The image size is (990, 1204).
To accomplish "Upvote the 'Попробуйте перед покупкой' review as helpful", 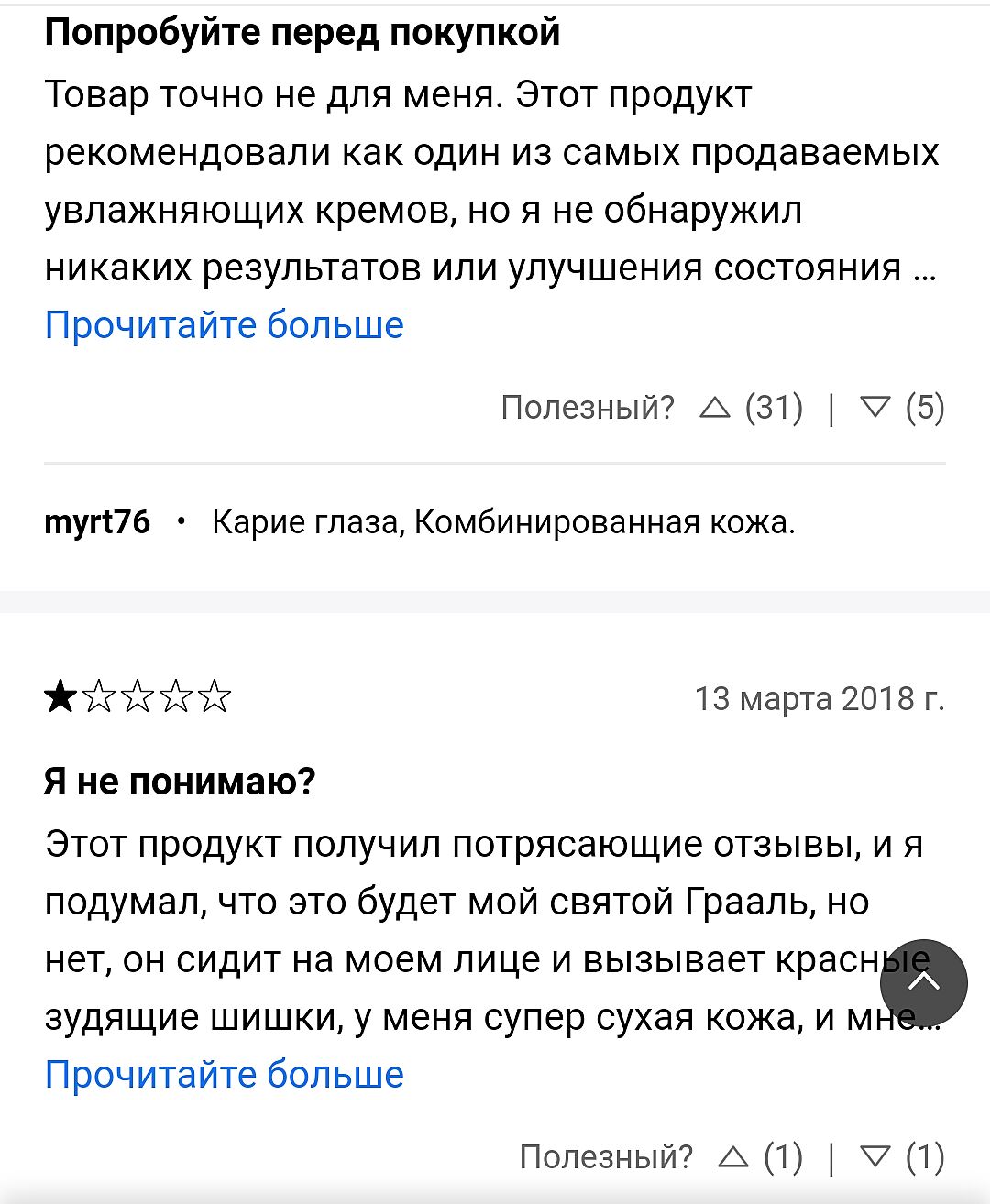I will pyautogui.click(x=715, y=408).
